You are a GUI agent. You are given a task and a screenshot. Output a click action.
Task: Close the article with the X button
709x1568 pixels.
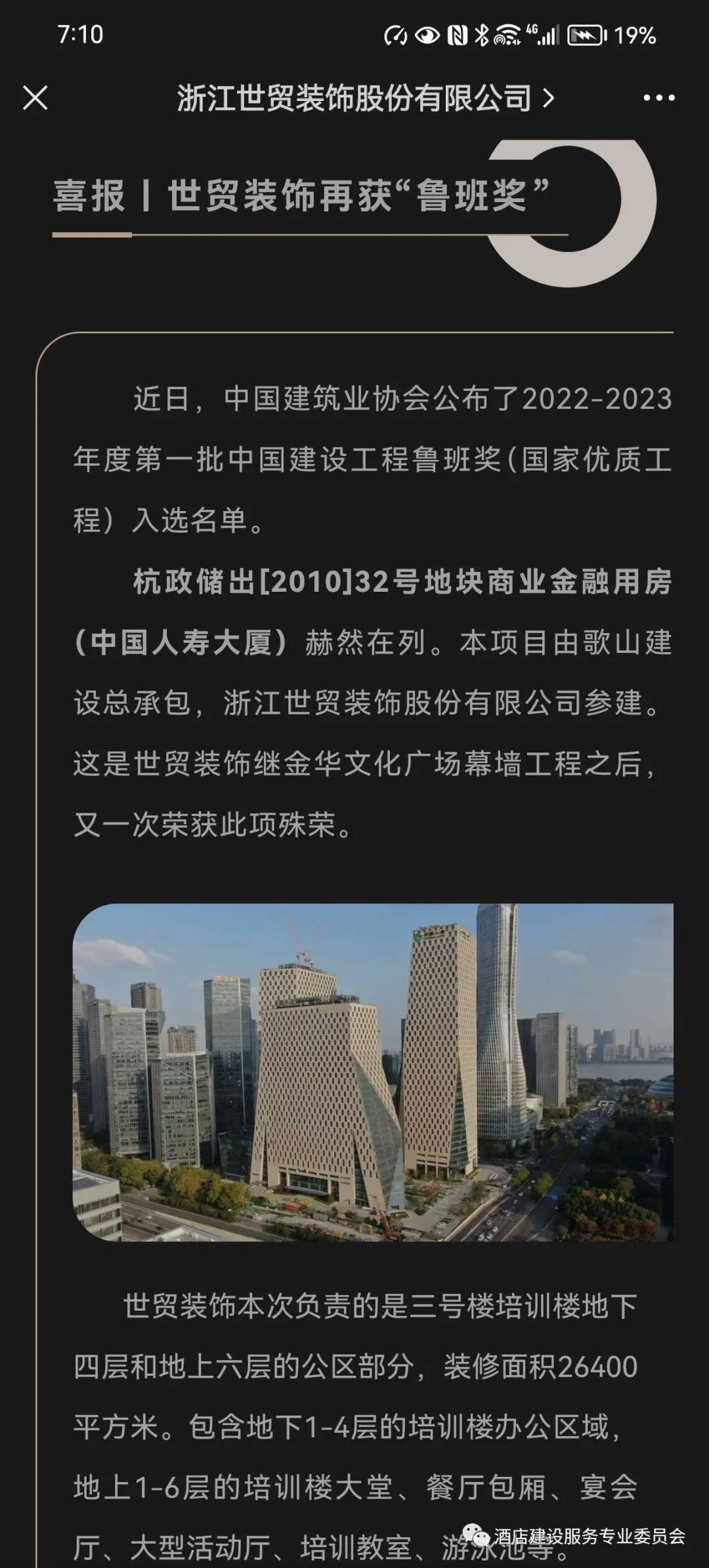[35, 98]
